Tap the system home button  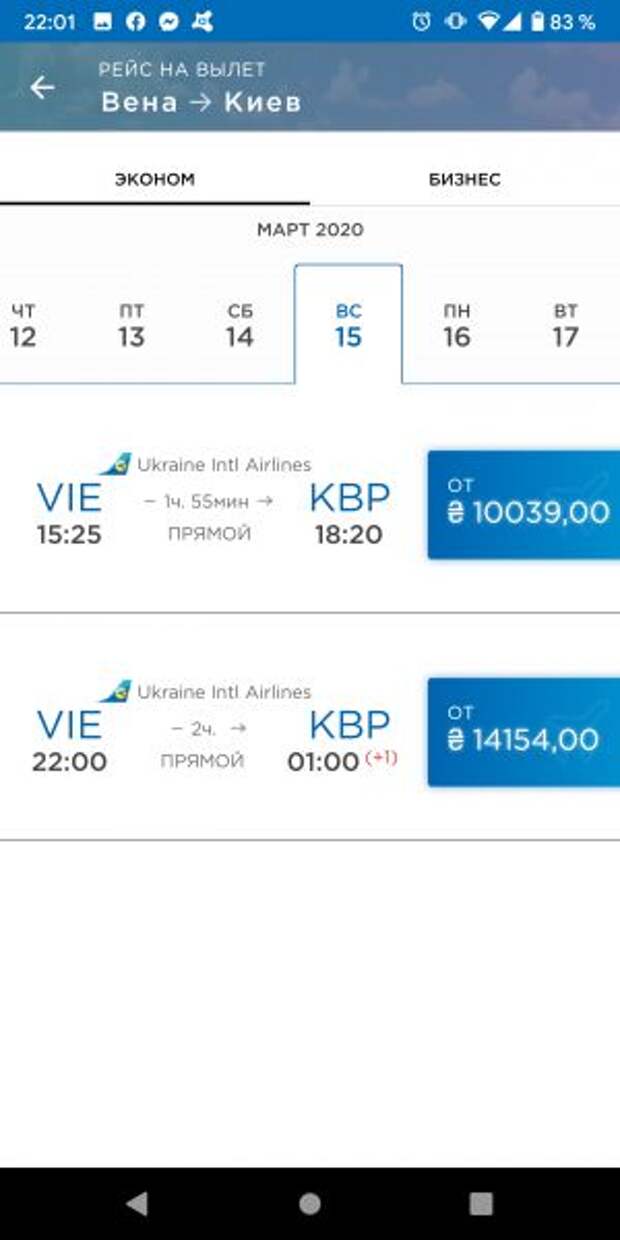pos(310,1203)
